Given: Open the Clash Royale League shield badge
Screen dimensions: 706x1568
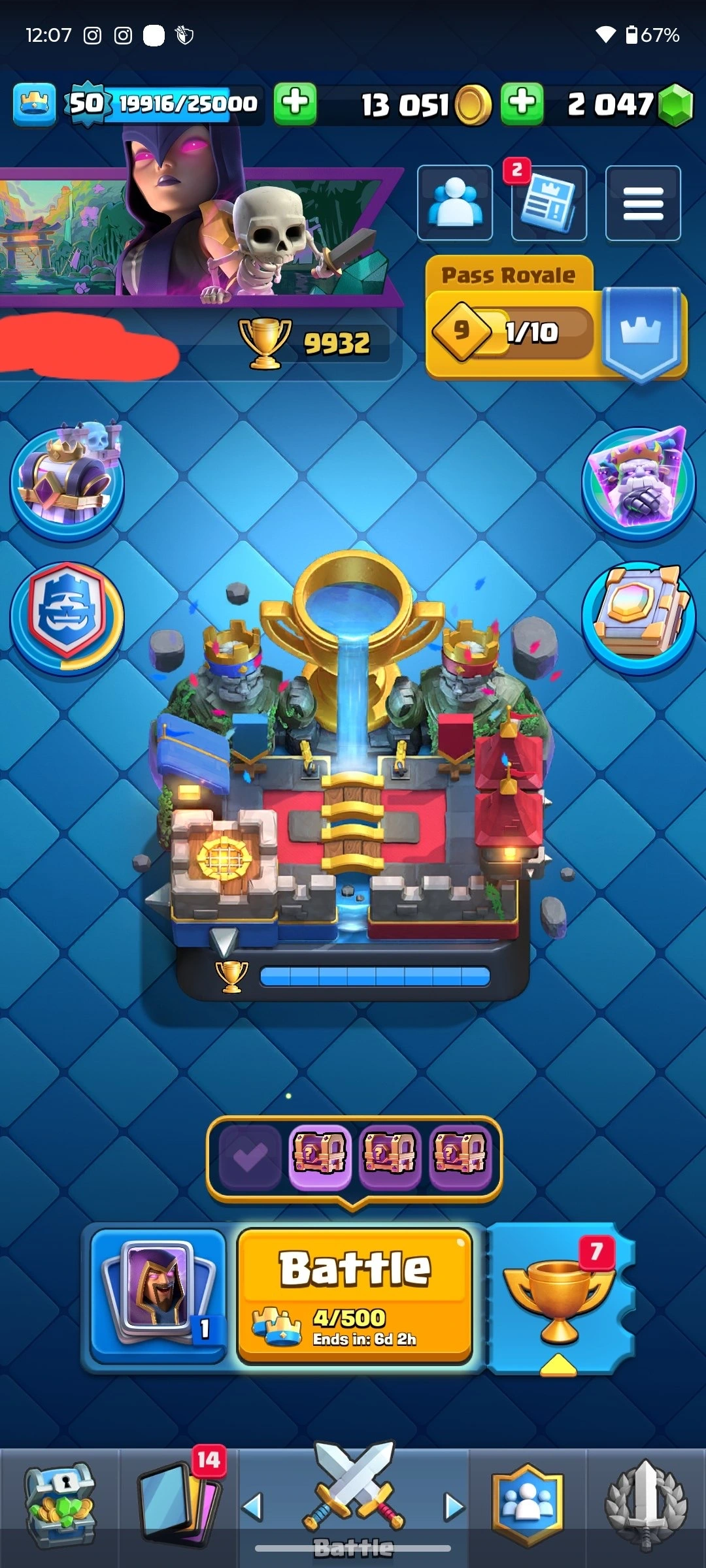Looking at the screenshot, I should (67, 617).
